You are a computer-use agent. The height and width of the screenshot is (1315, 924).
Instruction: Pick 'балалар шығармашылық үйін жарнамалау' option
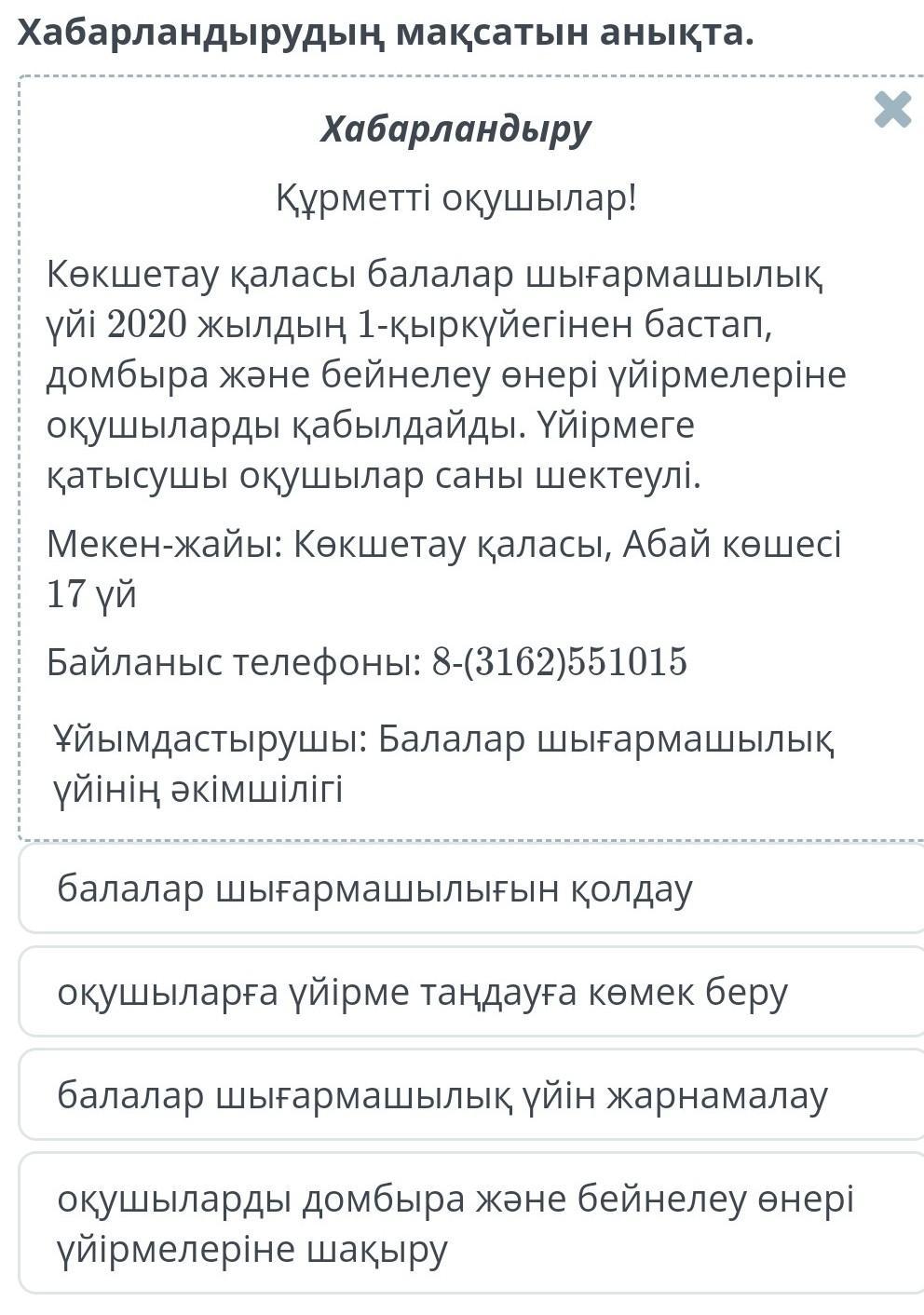tap(471, 1095)
